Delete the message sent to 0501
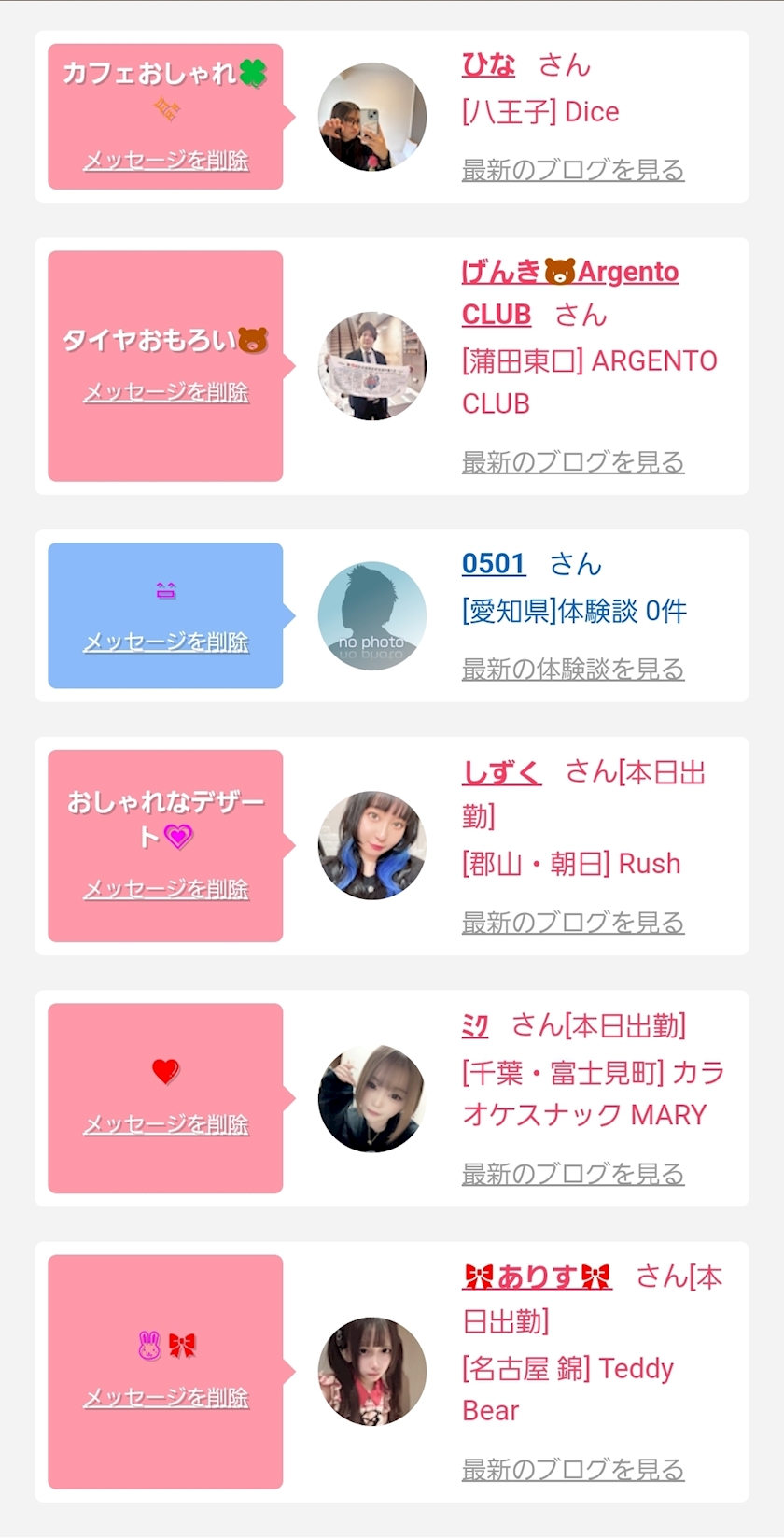The height and width of the screenshot is (1538, 784). (166, 642)
